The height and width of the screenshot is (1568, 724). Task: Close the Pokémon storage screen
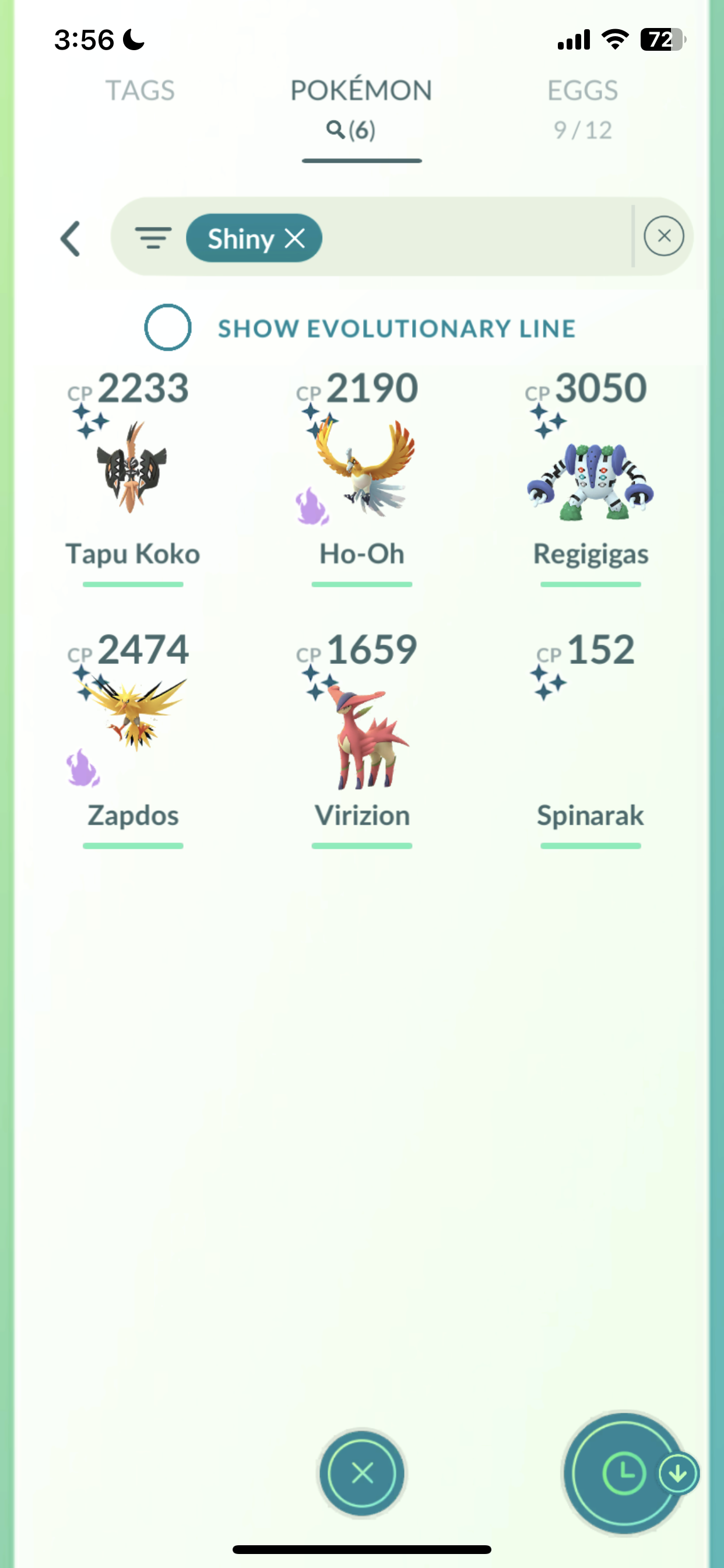pyautogui.click(x=363, y=1473)
